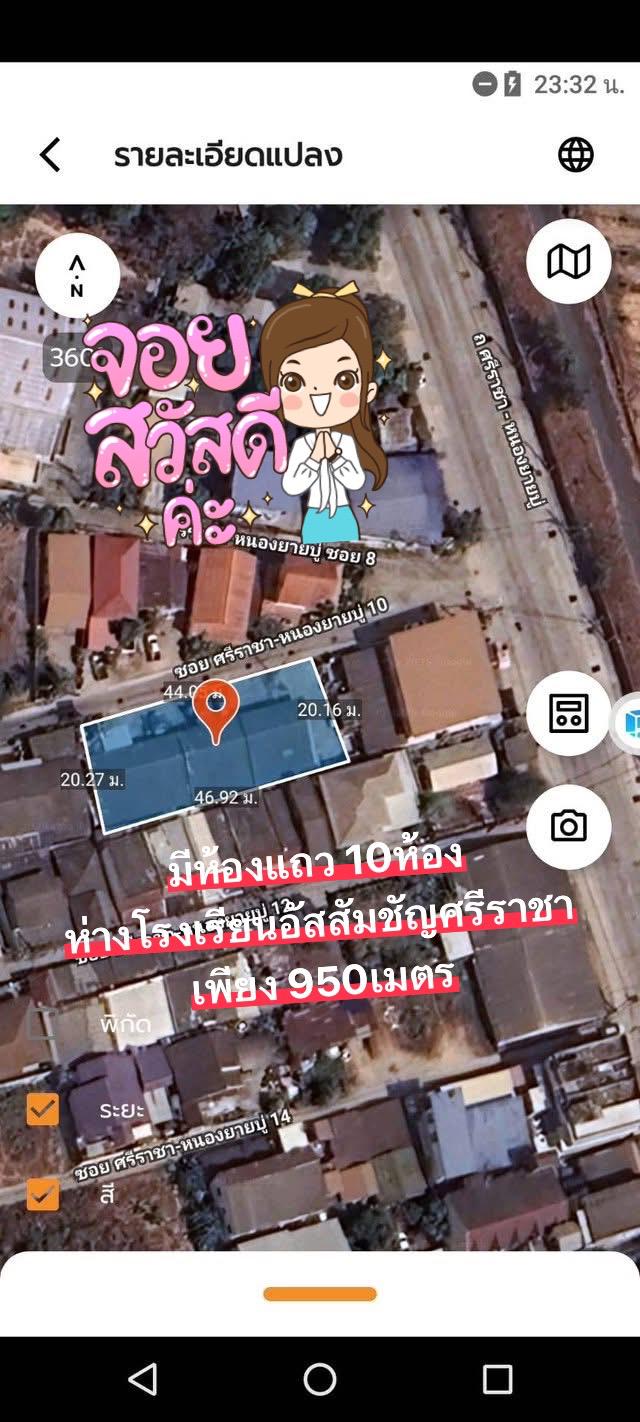
Task: Open the map layers button
Action: 568,261
